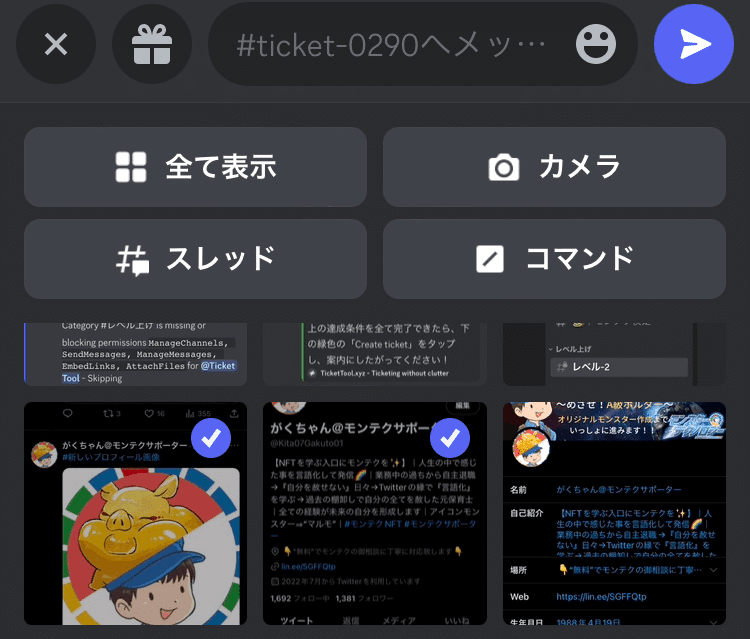This screenshot has height=639, width=750.
Task: Open the gift icon
Action: (152, 44)
